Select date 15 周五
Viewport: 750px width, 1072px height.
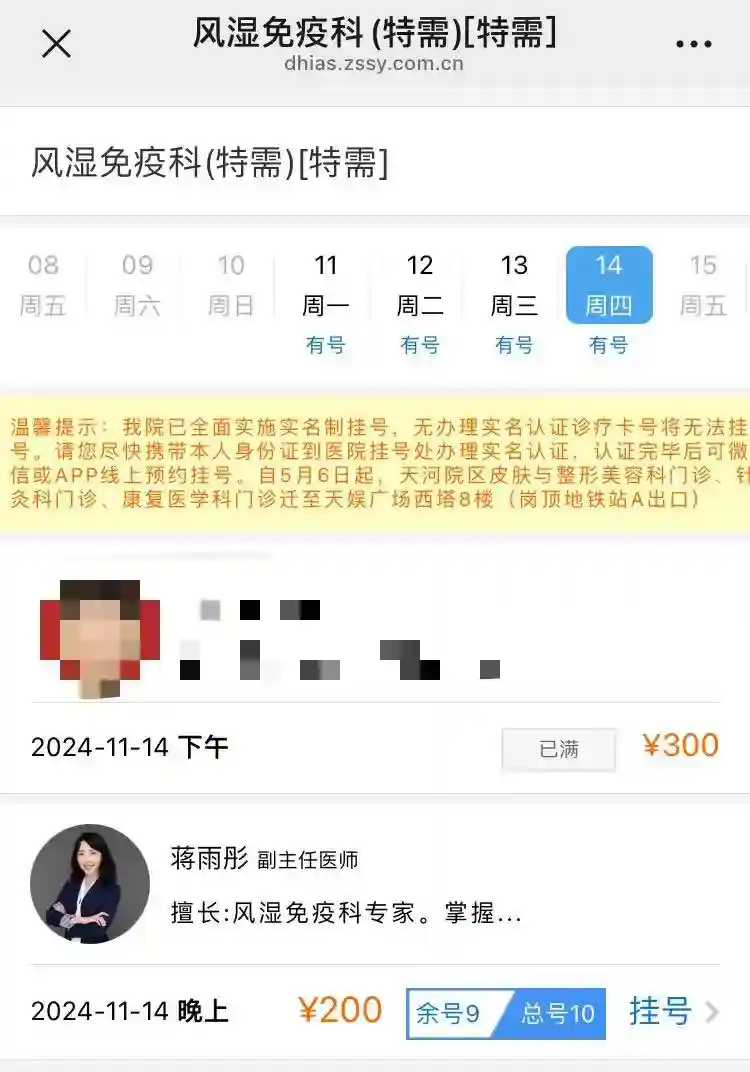pyautogui.click(x=703, y=286)
